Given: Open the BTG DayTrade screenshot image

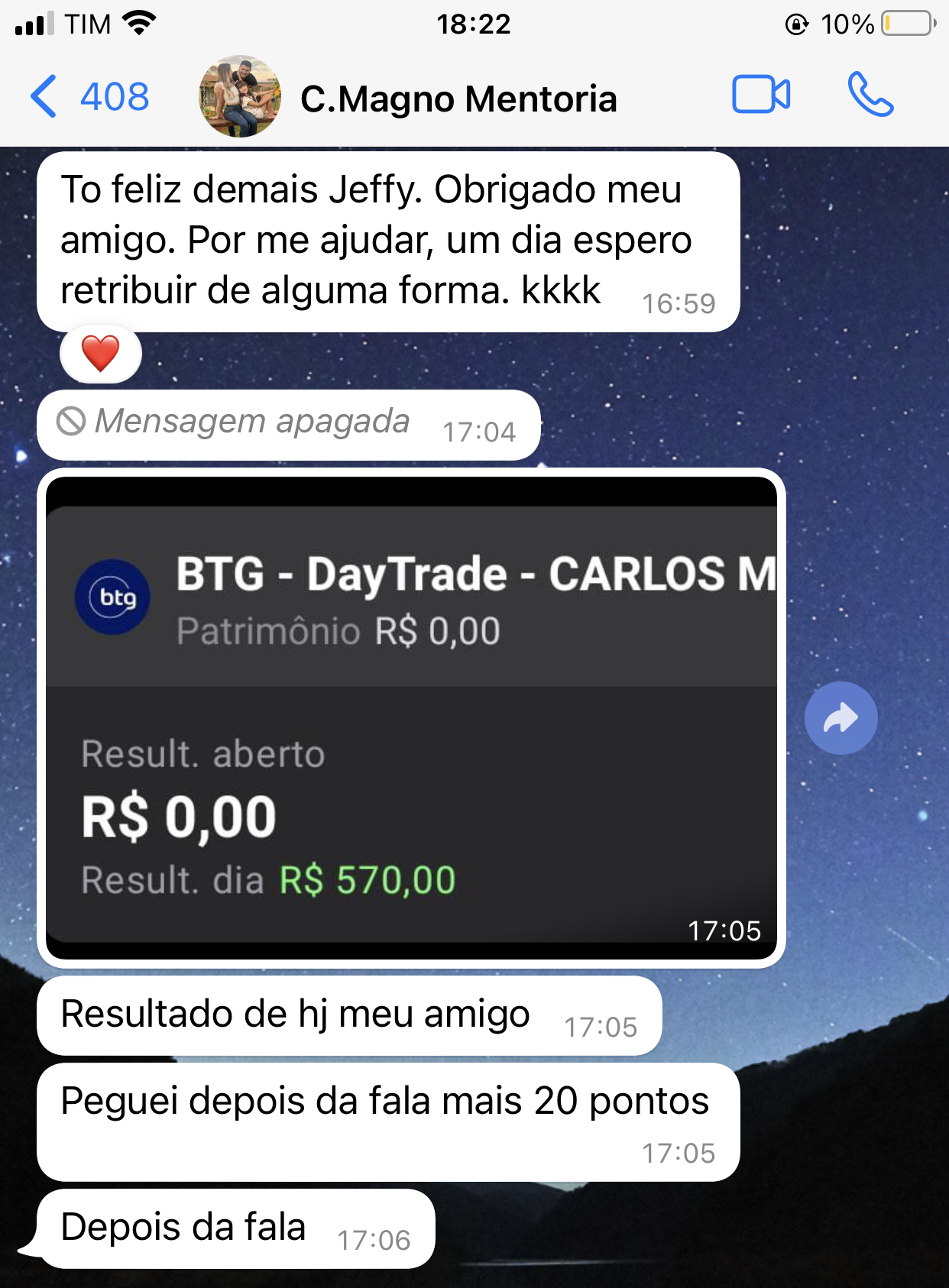Looking at the screenshot, I should [411, 717].
